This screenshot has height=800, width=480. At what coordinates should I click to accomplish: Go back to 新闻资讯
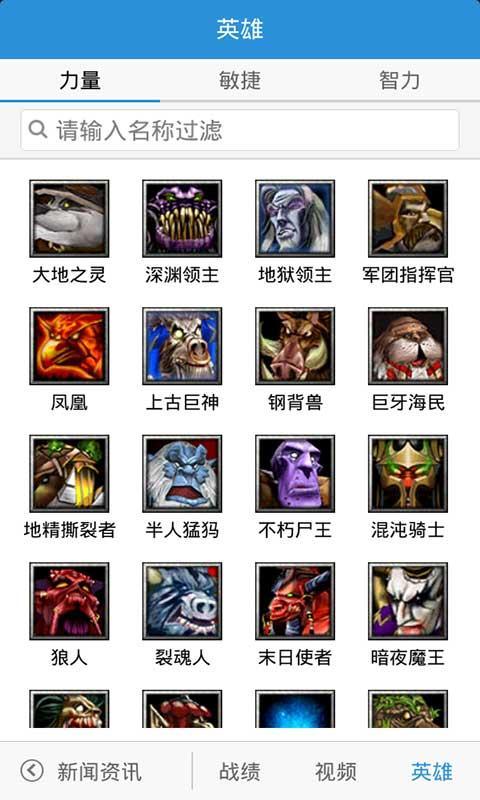82,771
